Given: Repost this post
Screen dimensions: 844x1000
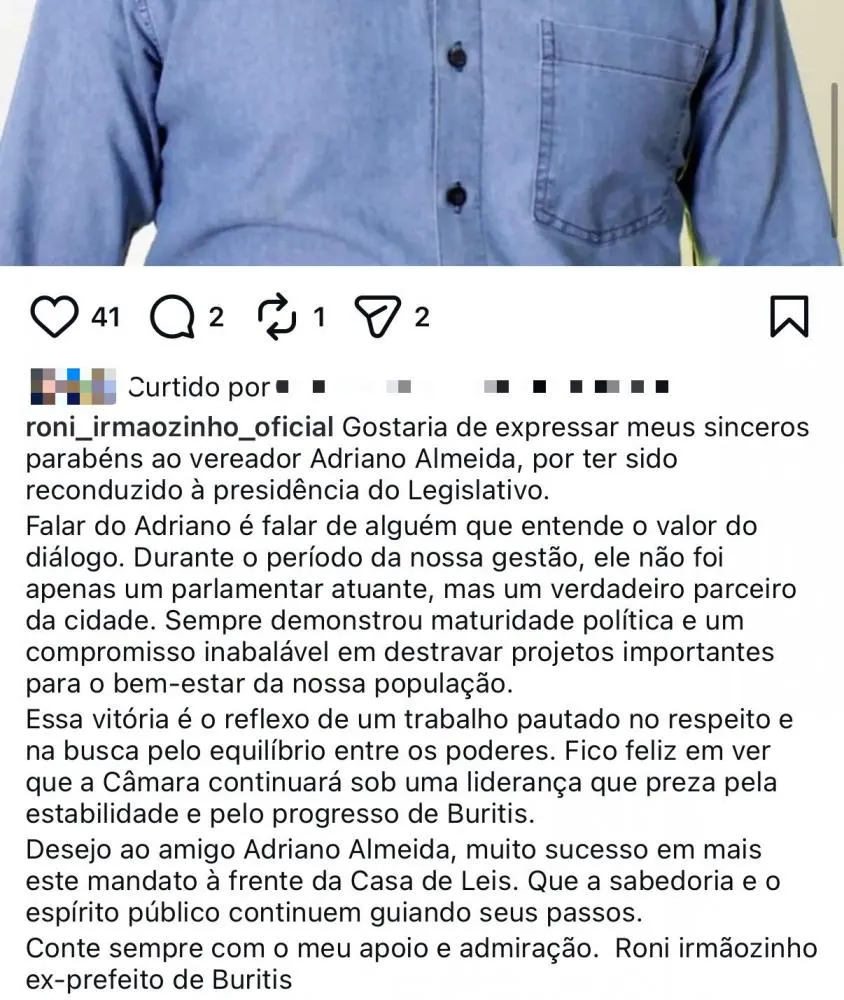Looking at the screenshot, I should click(x=277, y=317).
